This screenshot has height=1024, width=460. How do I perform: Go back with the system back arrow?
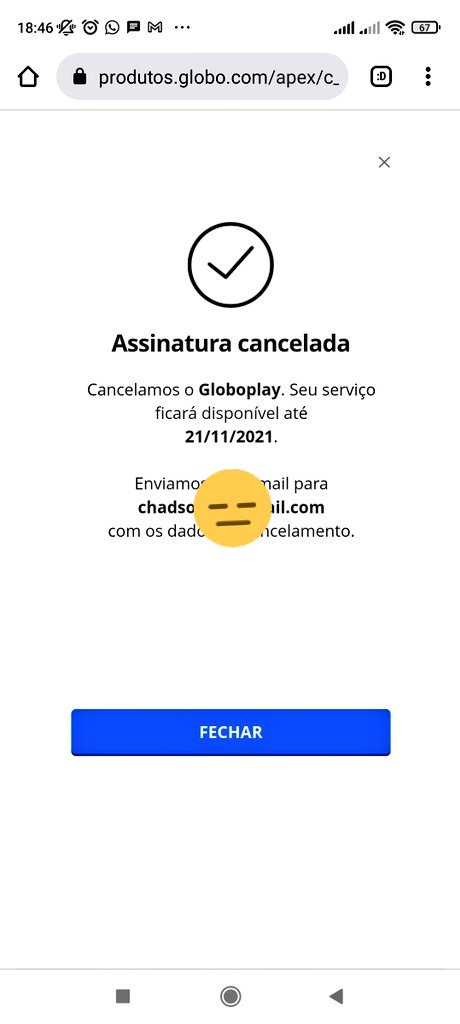[337, 996]
